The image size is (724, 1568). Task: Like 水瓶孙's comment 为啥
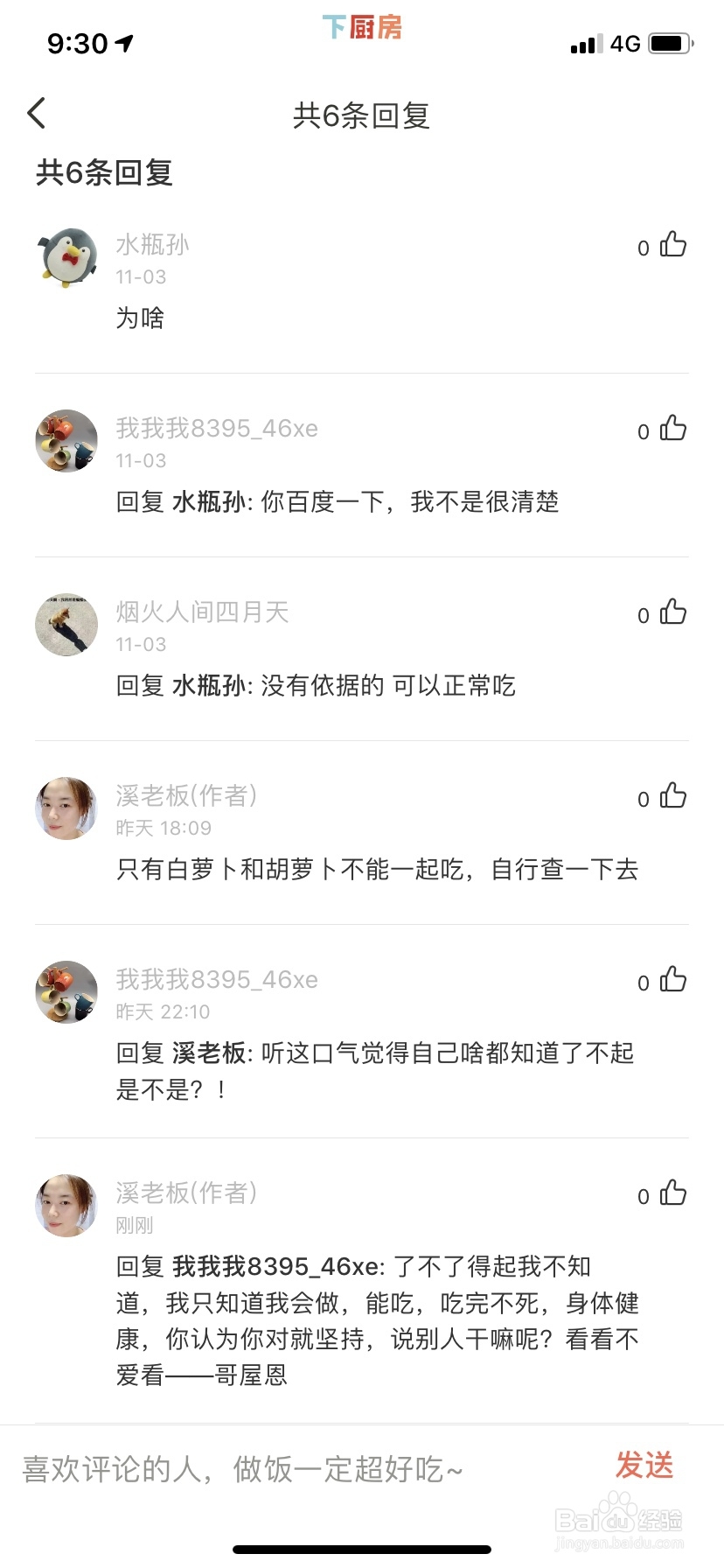coord(673,246)
